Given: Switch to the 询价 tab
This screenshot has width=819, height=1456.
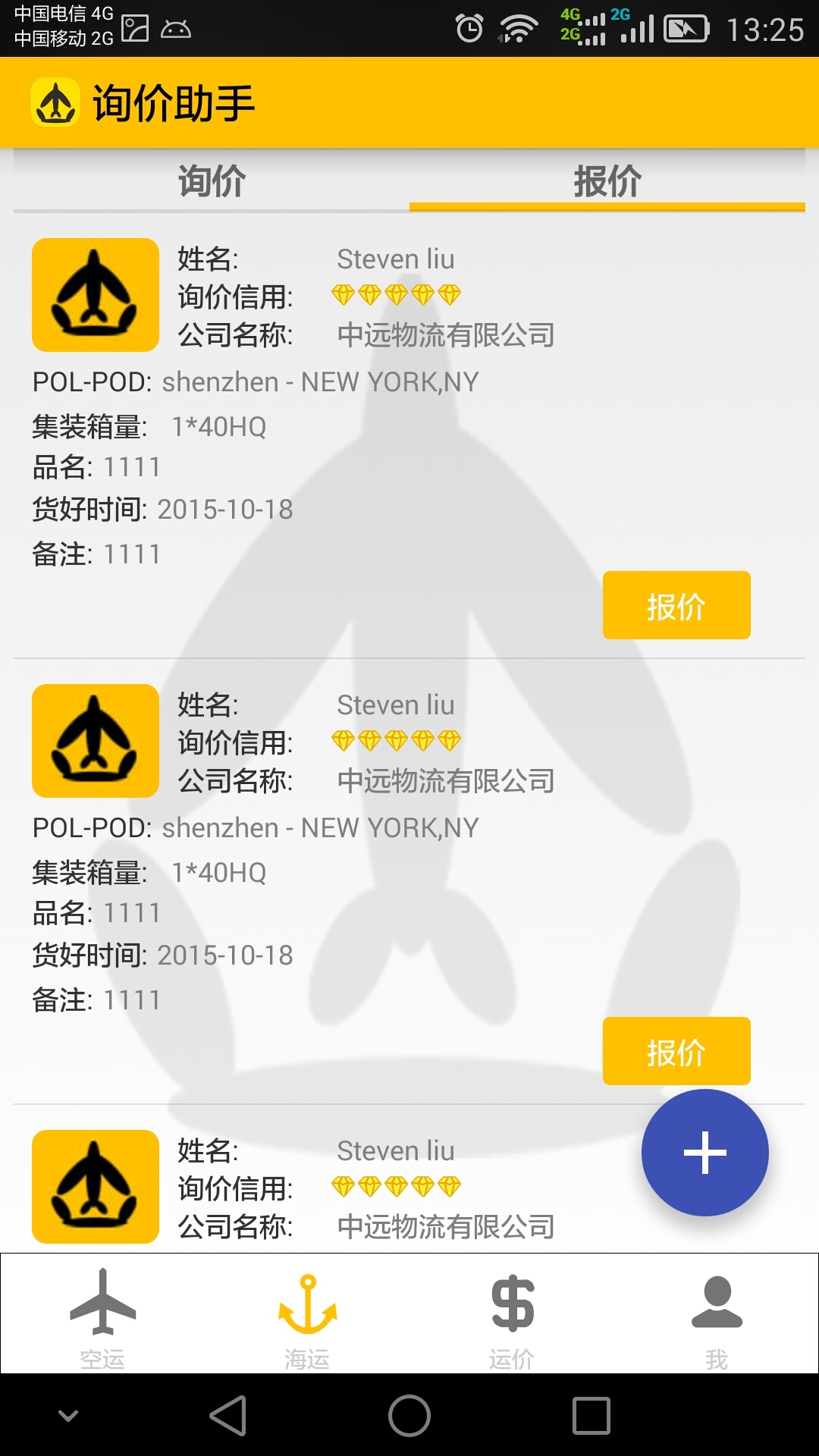Looking at the screenshot, I should [x=212, y=181].
